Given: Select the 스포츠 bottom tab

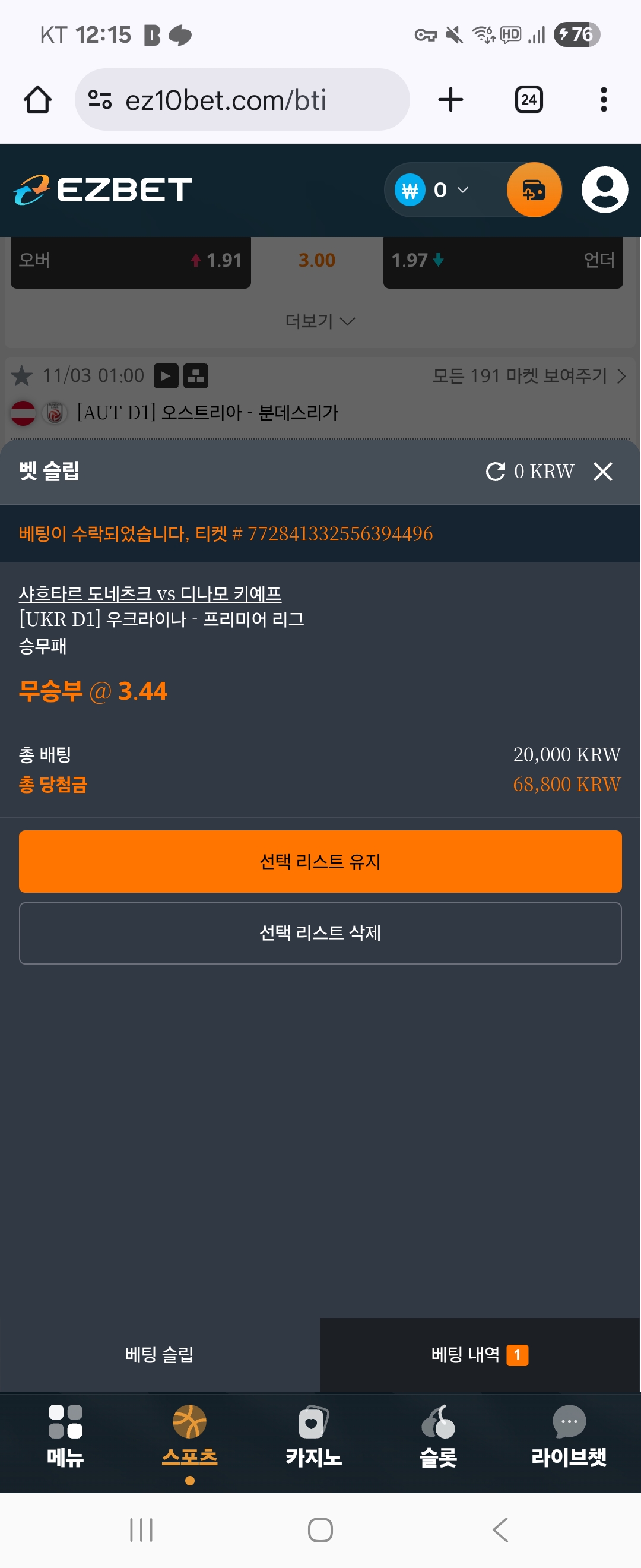Looking at the screenshot, I should (x=189, y=1436).
